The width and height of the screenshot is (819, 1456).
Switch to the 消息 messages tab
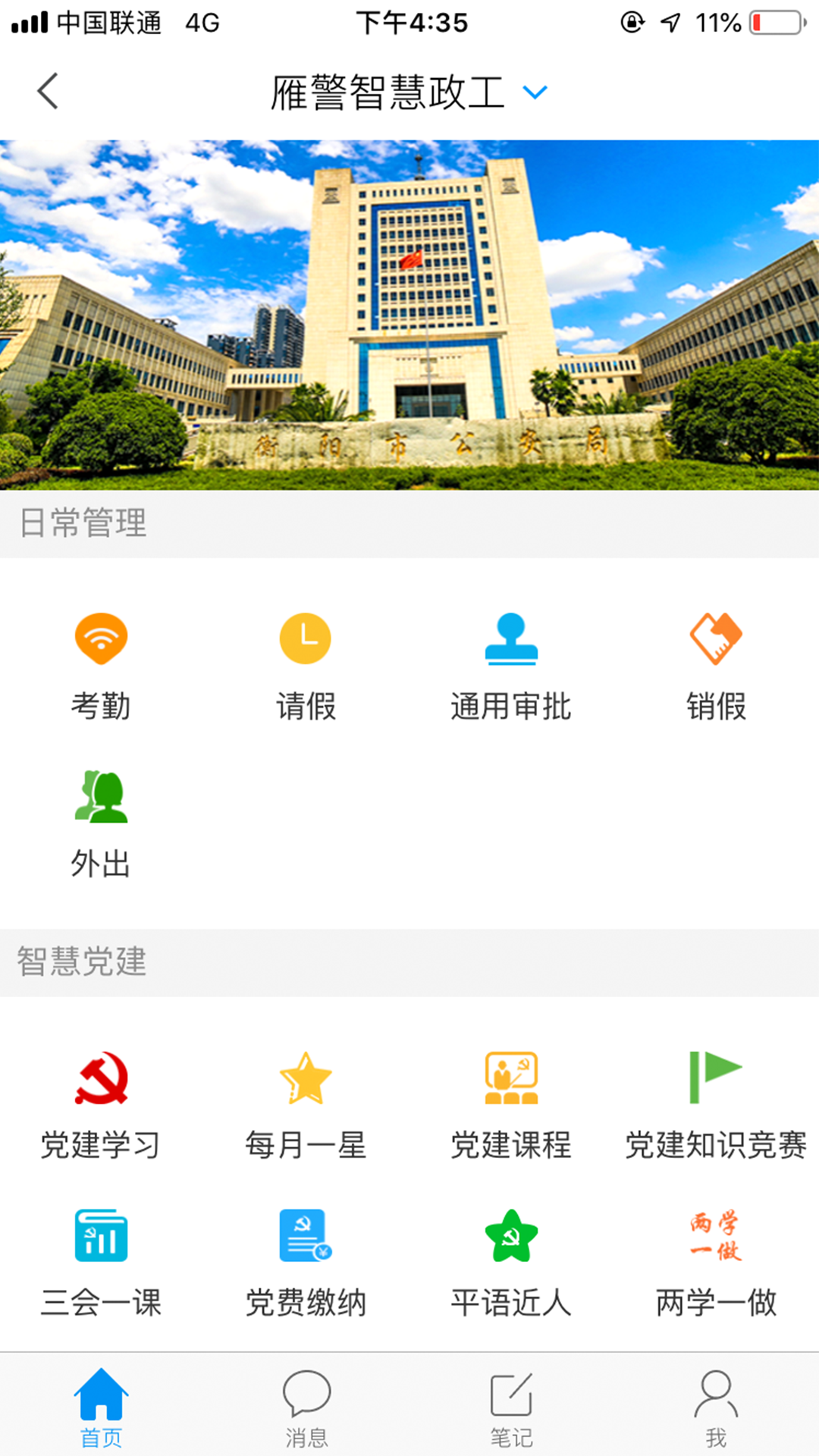tap(306, 1406)
